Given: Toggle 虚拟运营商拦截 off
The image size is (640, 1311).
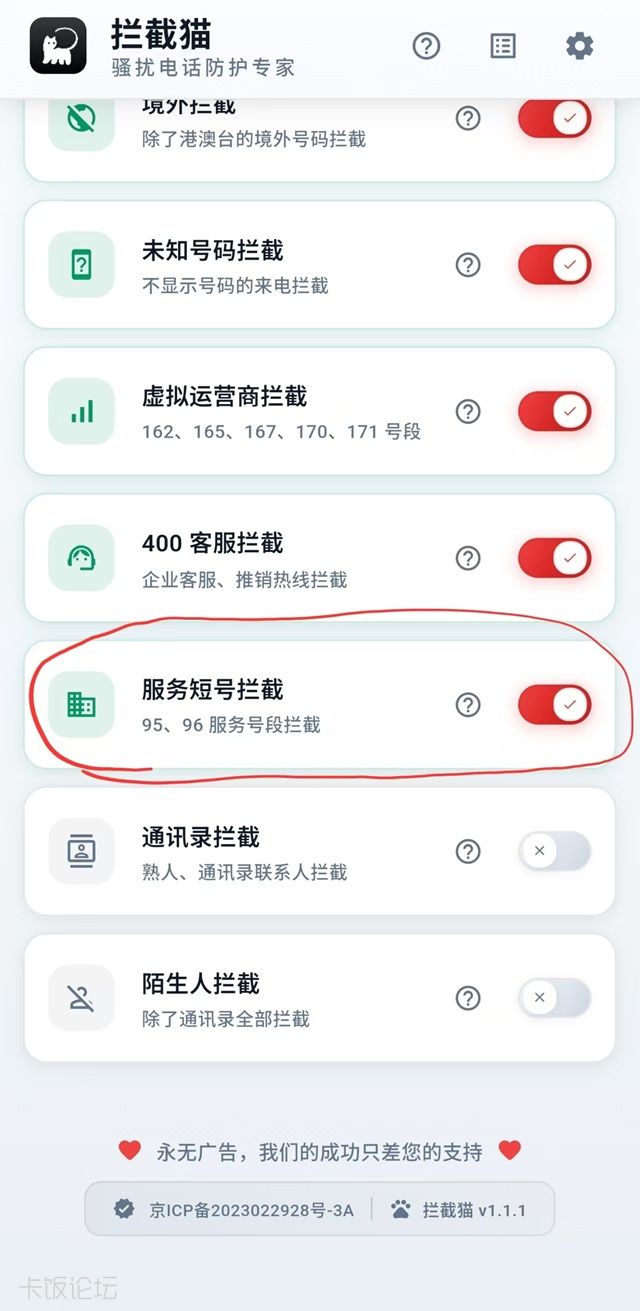Looking at the screenshot, I should pos(554,411).
